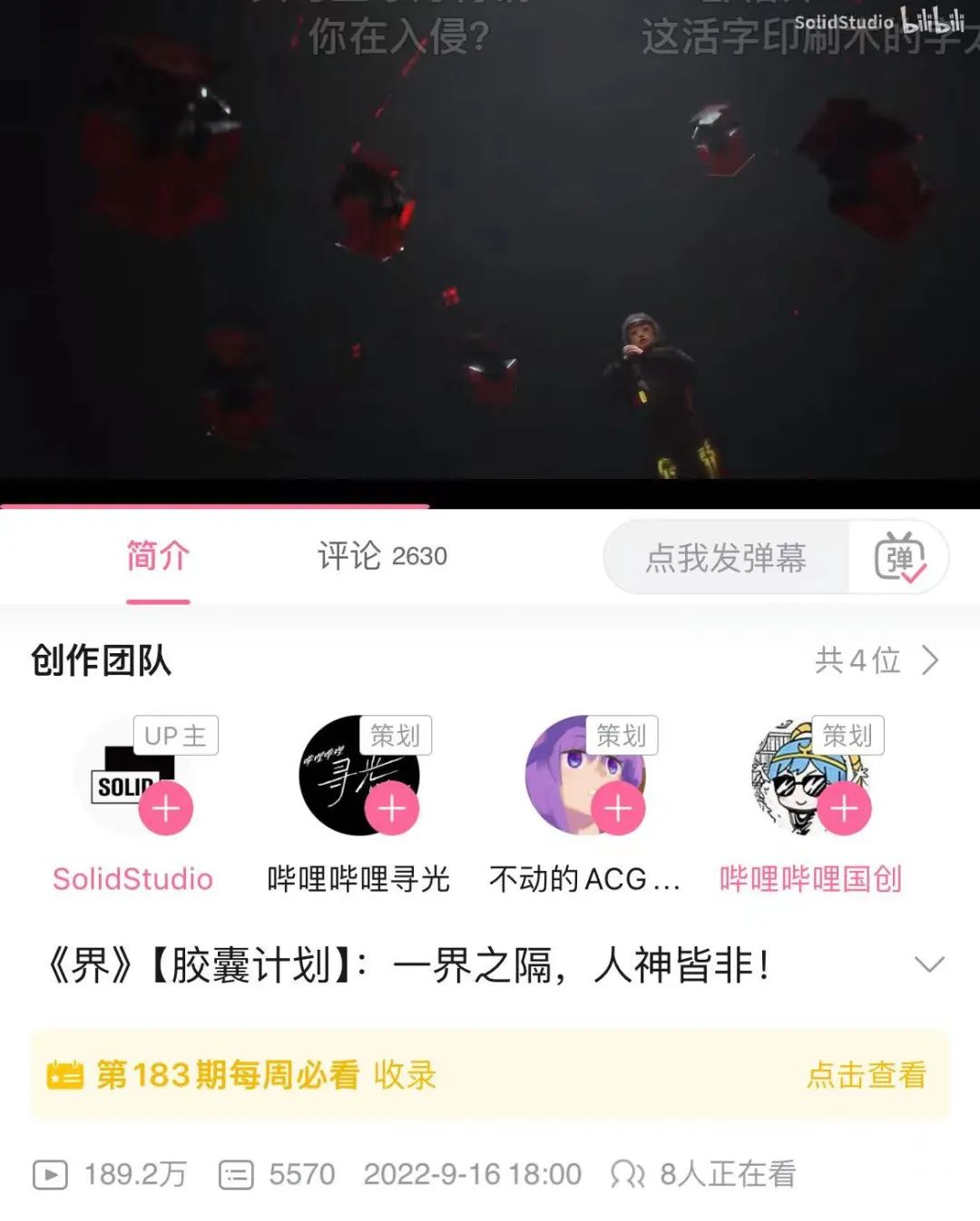Switch to the 评论 tab
980x1221 pixels.
[381, 556]
